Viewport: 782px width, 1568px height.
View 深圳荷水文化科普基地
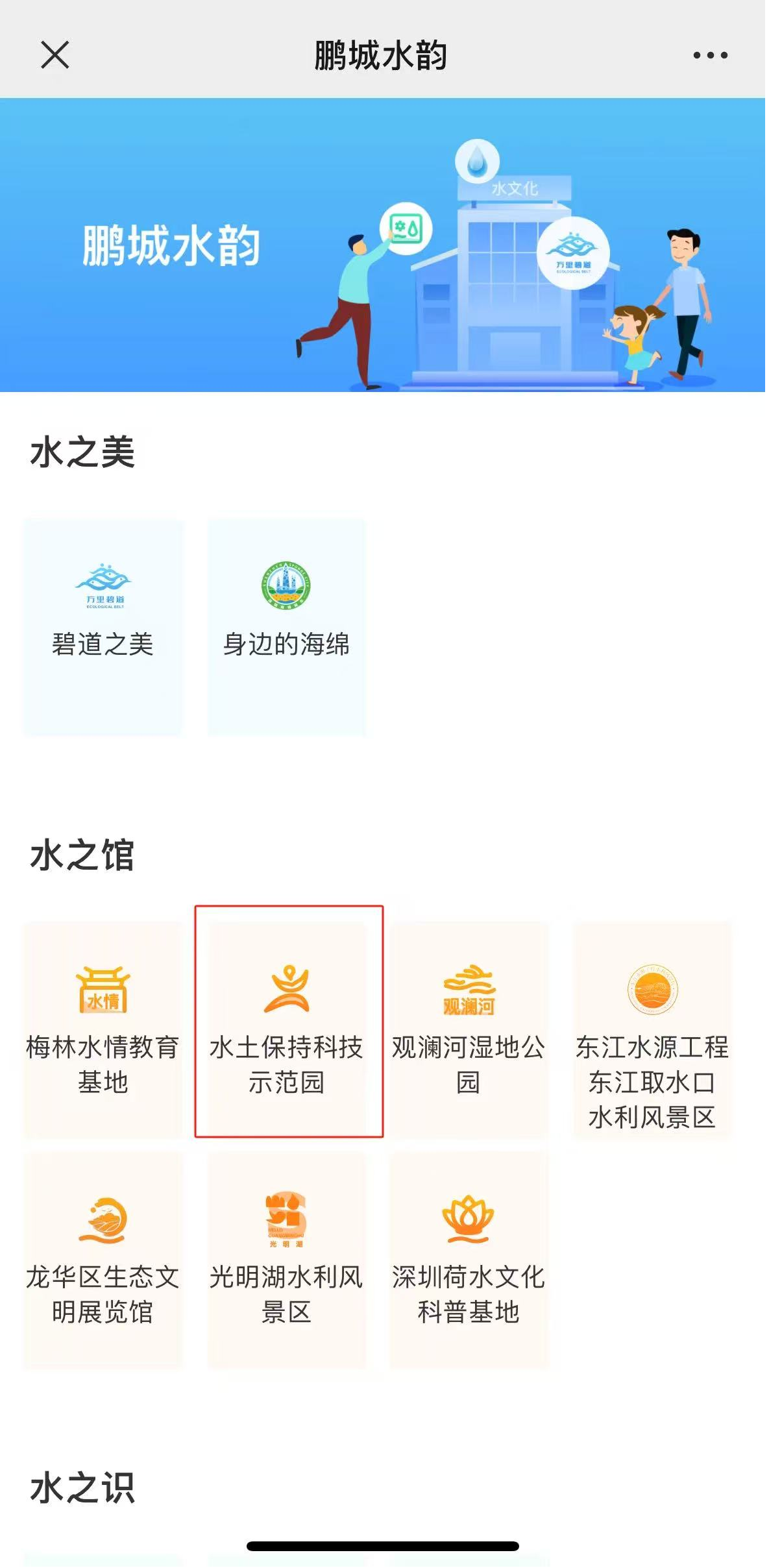(469, 1260)
